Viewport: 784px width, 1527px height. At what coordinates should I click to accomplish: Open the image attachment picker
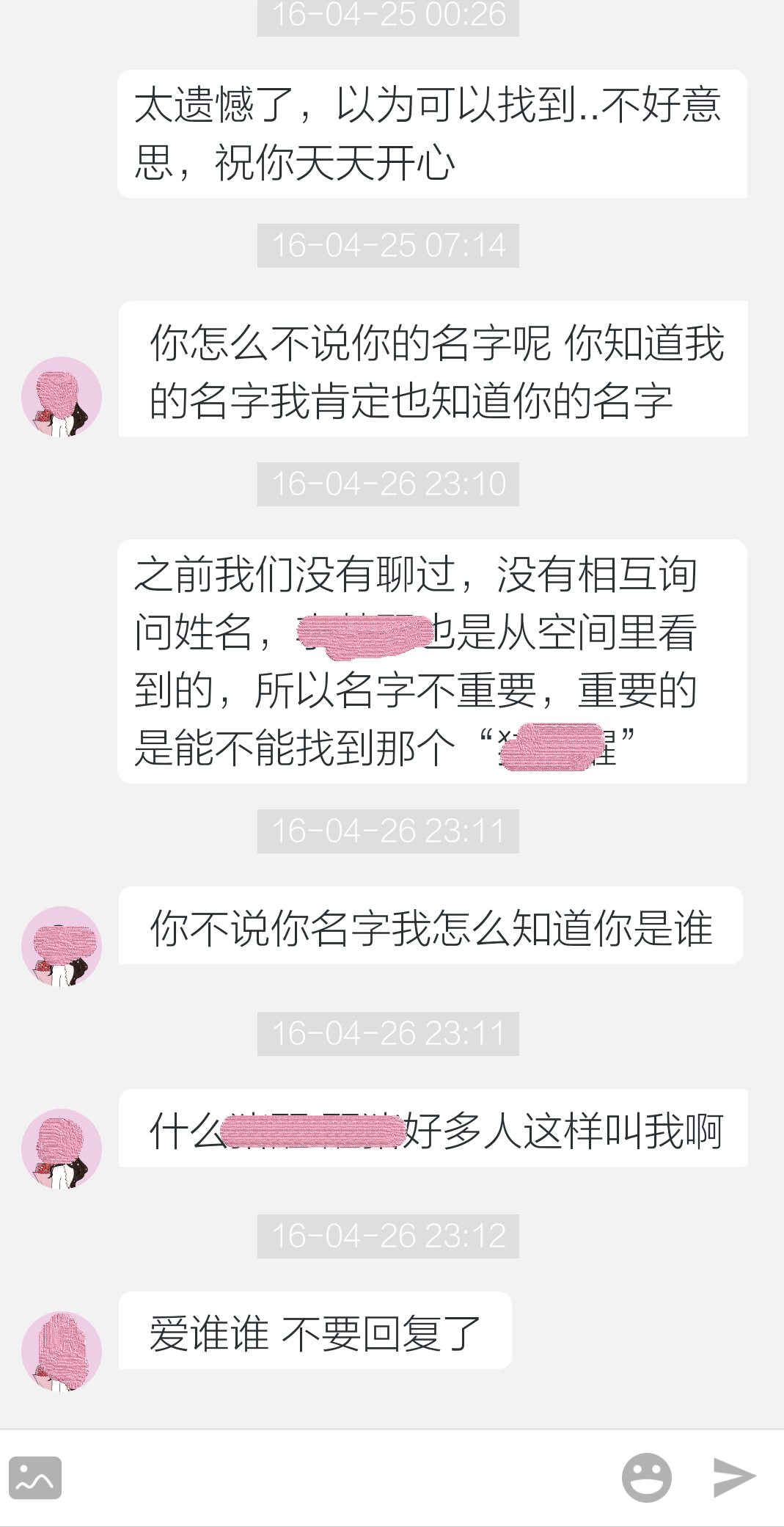(34, 1477)
